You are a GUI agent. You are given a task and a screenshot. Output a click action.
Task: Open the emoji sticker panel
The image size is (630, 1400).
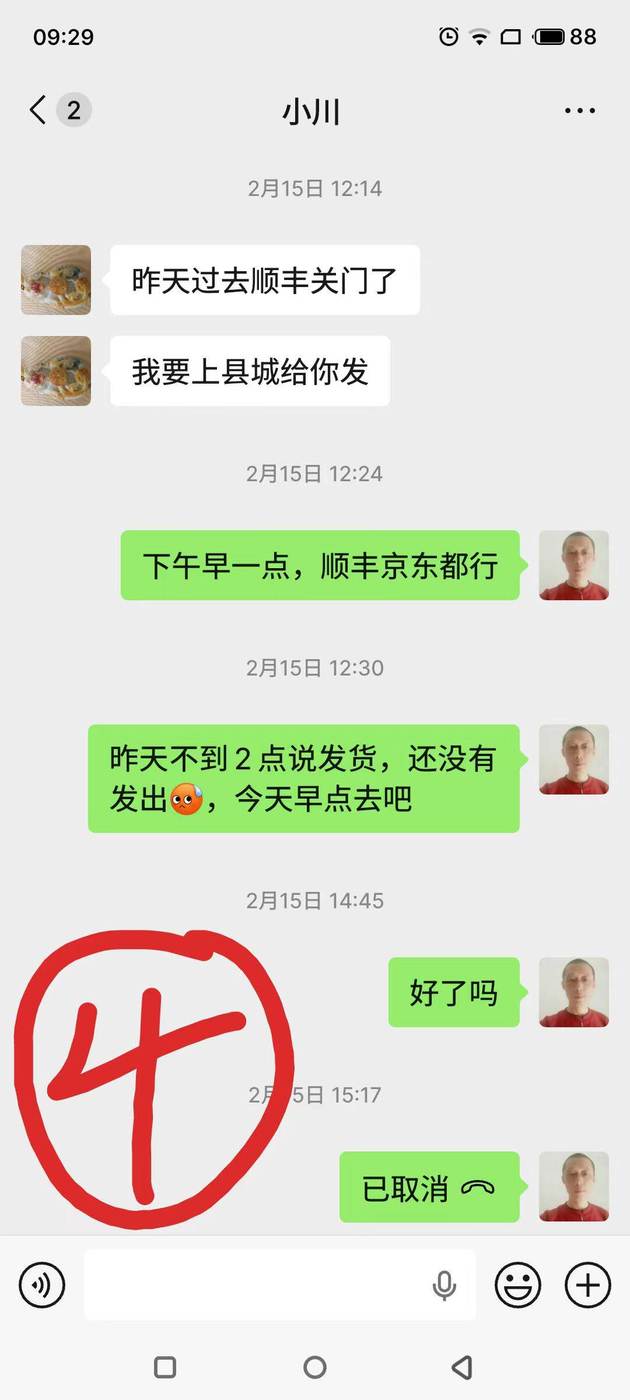click(518, 1285)
